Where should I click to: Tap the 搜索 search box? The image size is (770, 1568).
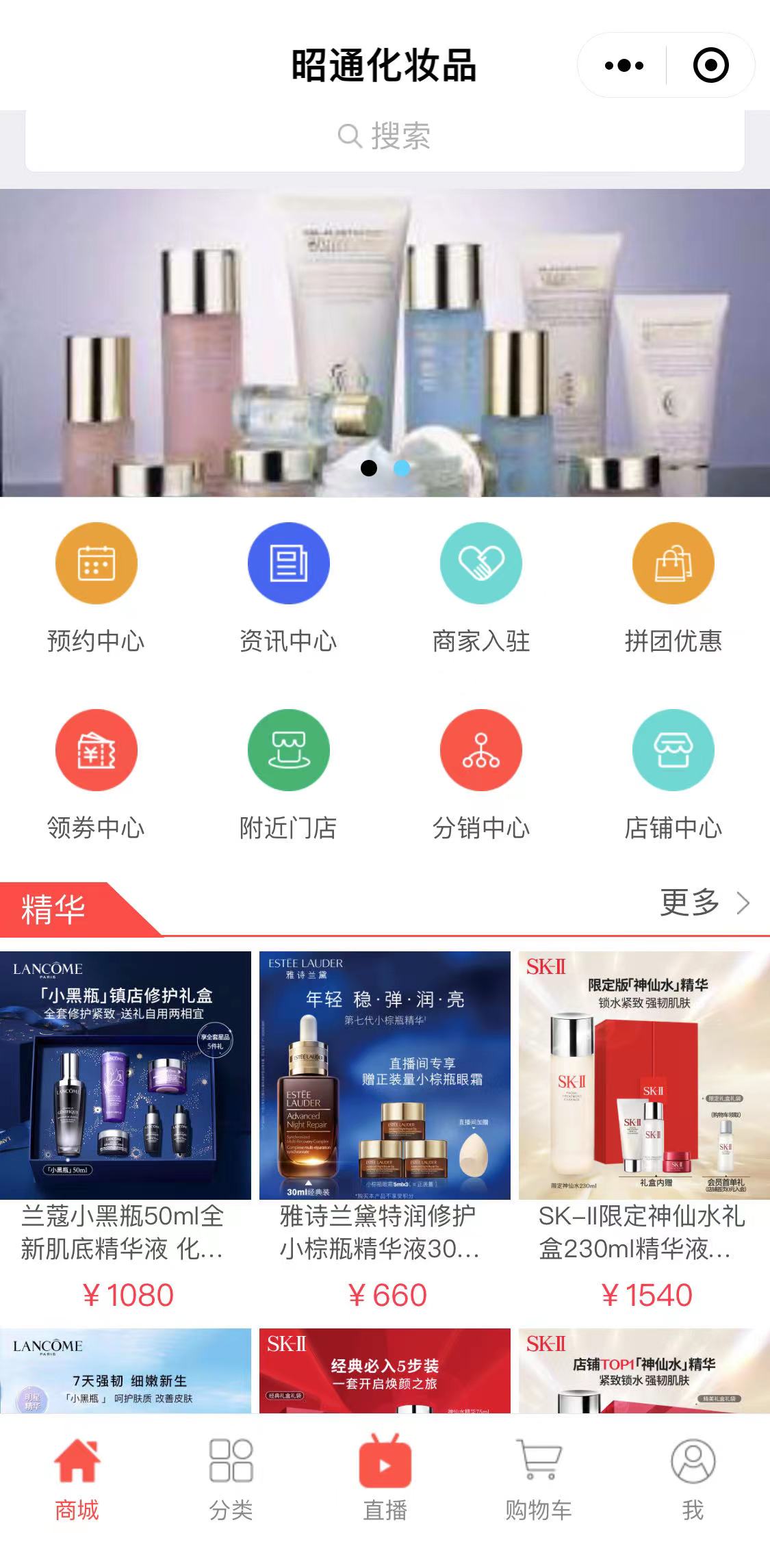[x=385, y=136]
